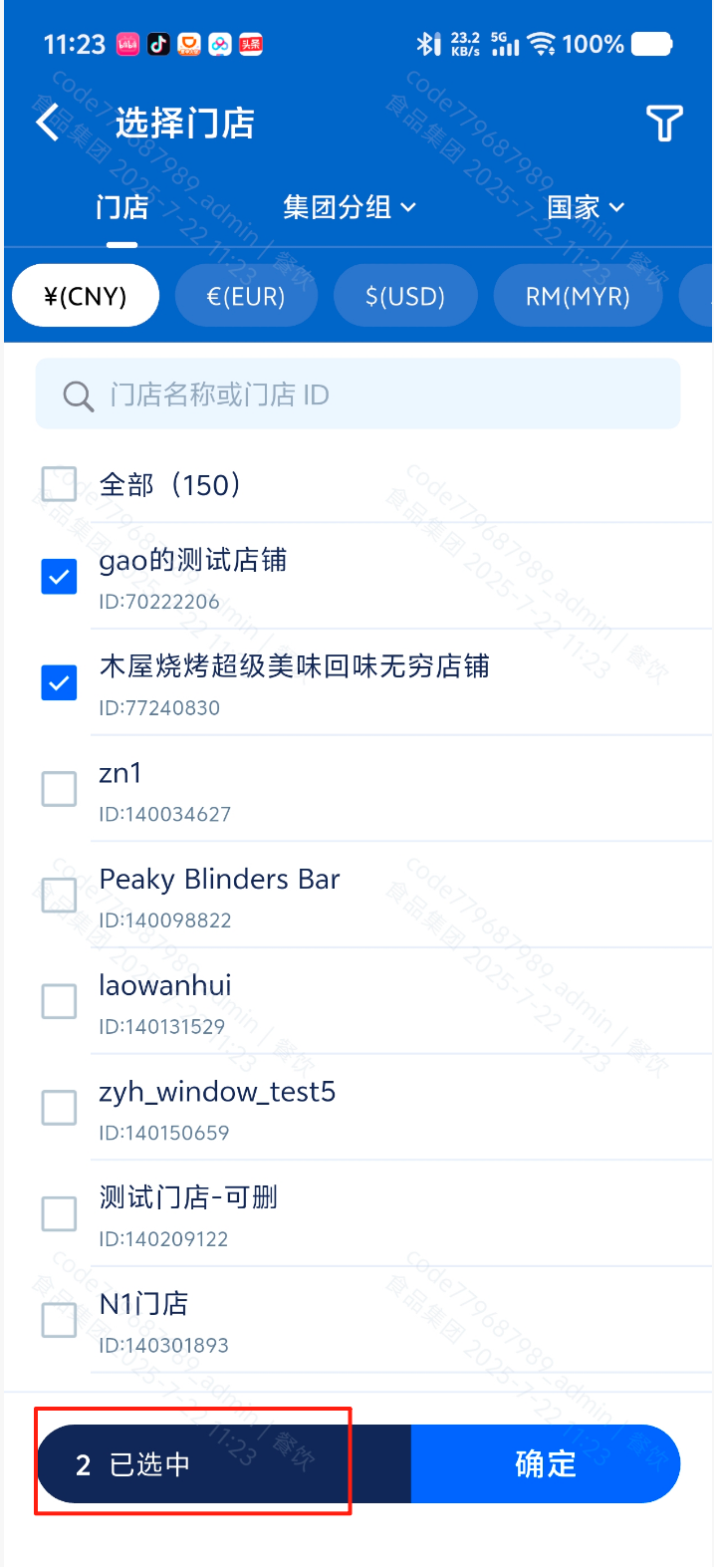The image size is (715, 1568).
Task: Confirm selection with 确定 button
Action: pos(546,1463)
